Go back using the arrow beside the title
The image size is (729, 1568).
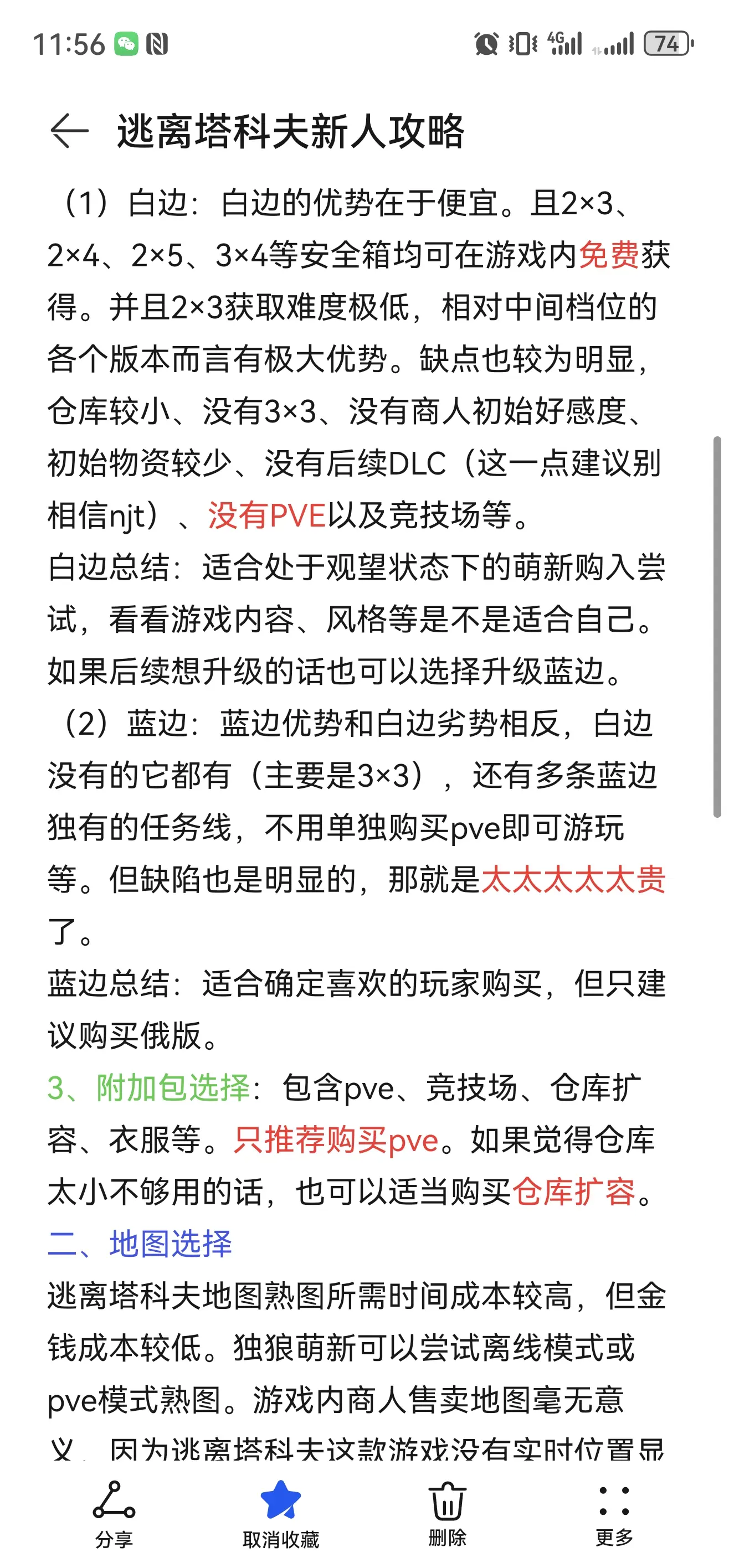(x=69, y=131)
